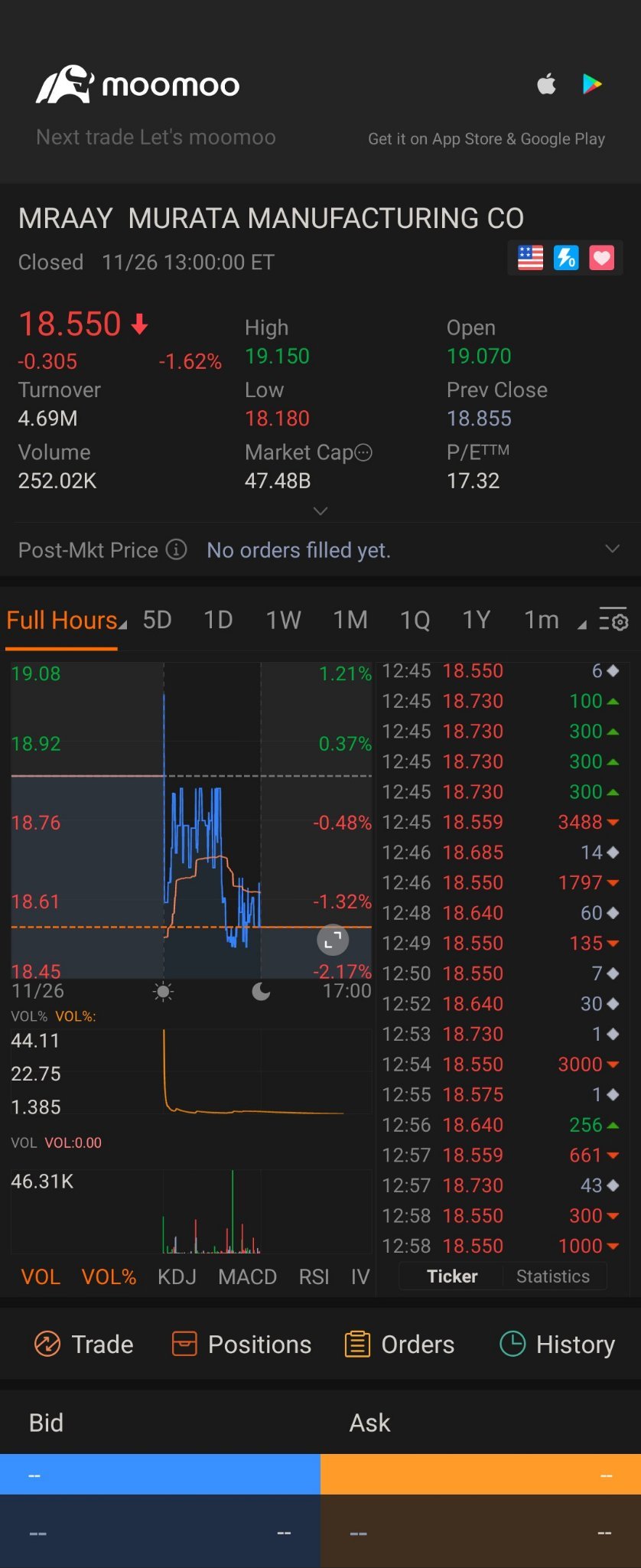Show the 1W chart timeframe
The height and width of the screenshot is (1568, 641).
(283, 620)
